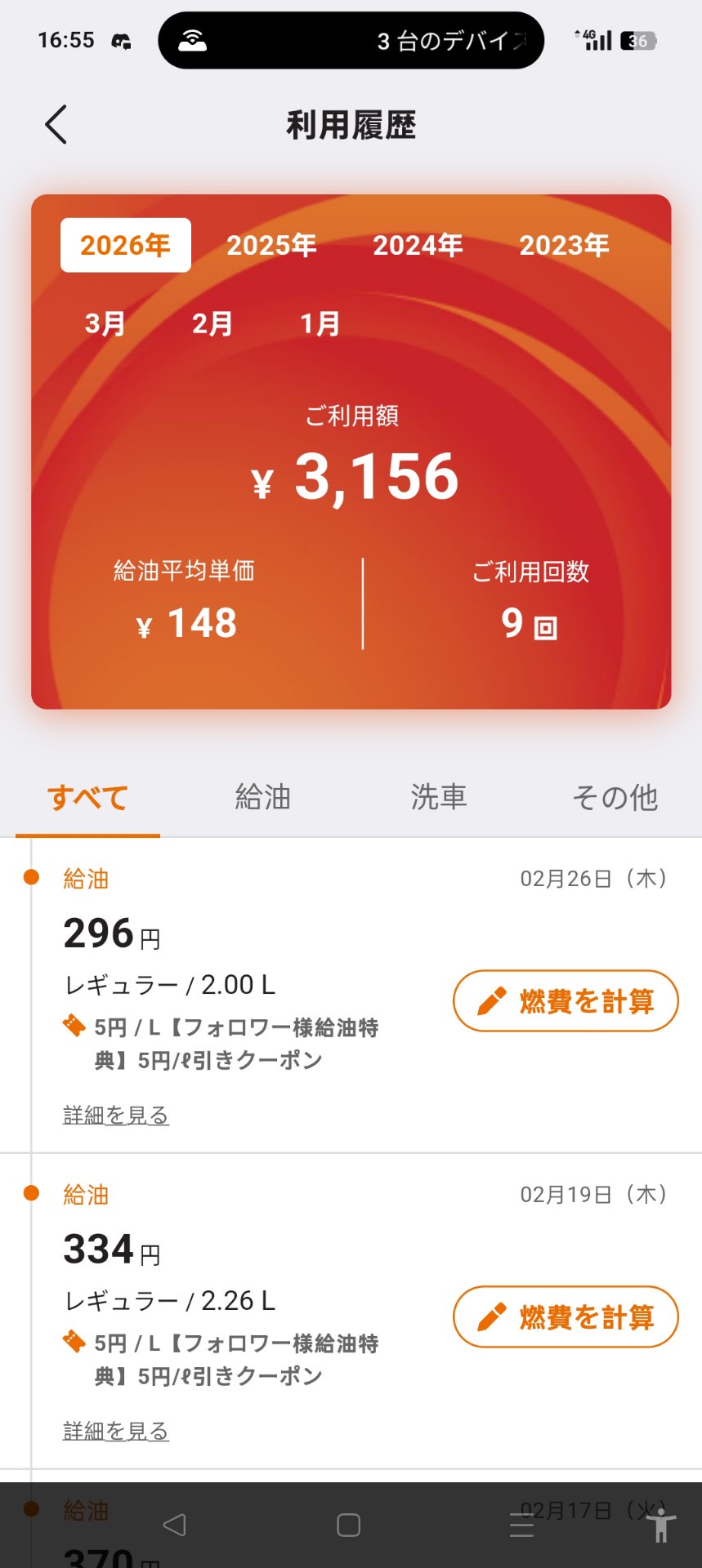Tap 燃費を計算 for the 02月26日 refuel
The height and width of the screenshot is (1568, 702).
(566, 1001)
